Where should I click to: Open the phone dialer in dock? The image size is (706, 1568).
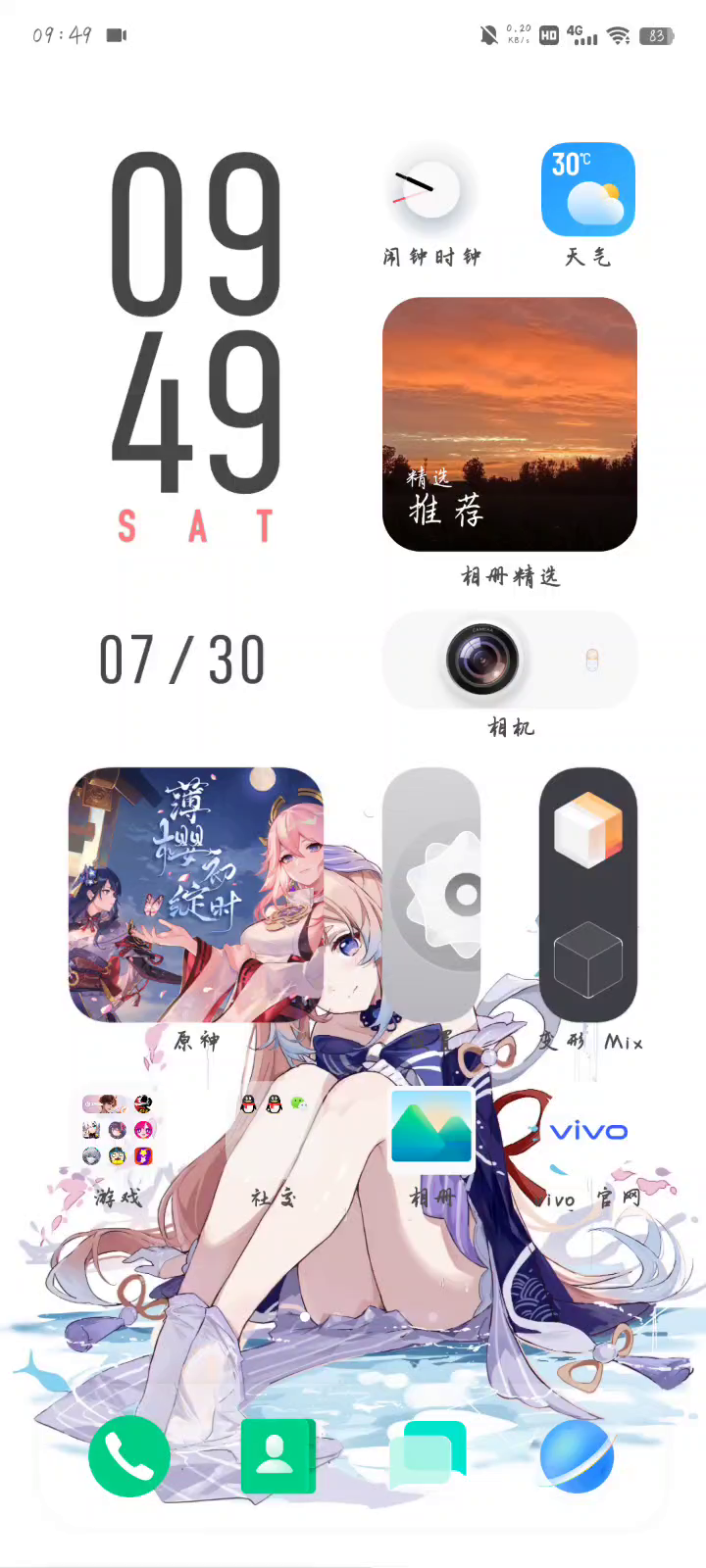128,1456
